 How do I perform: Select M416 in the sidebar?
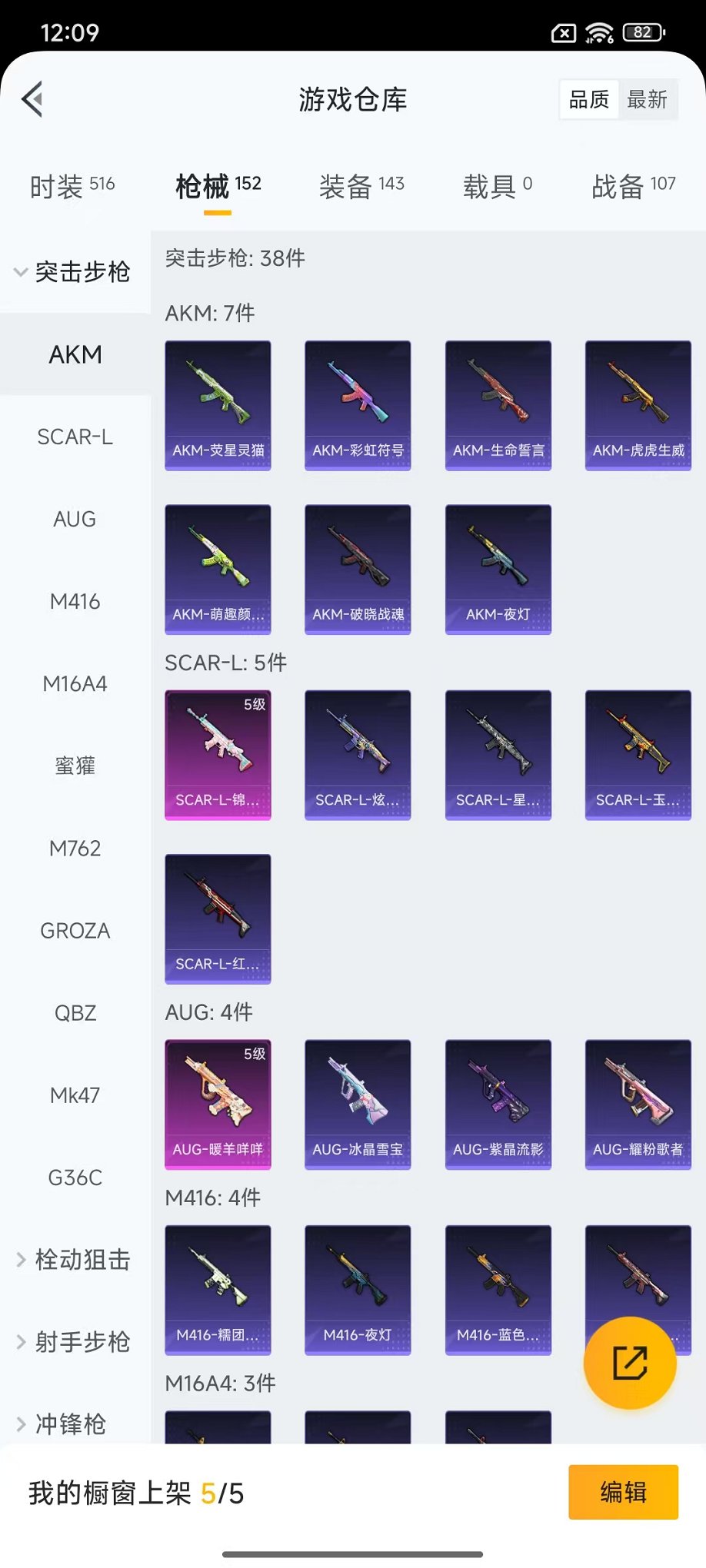click(75, 601)
